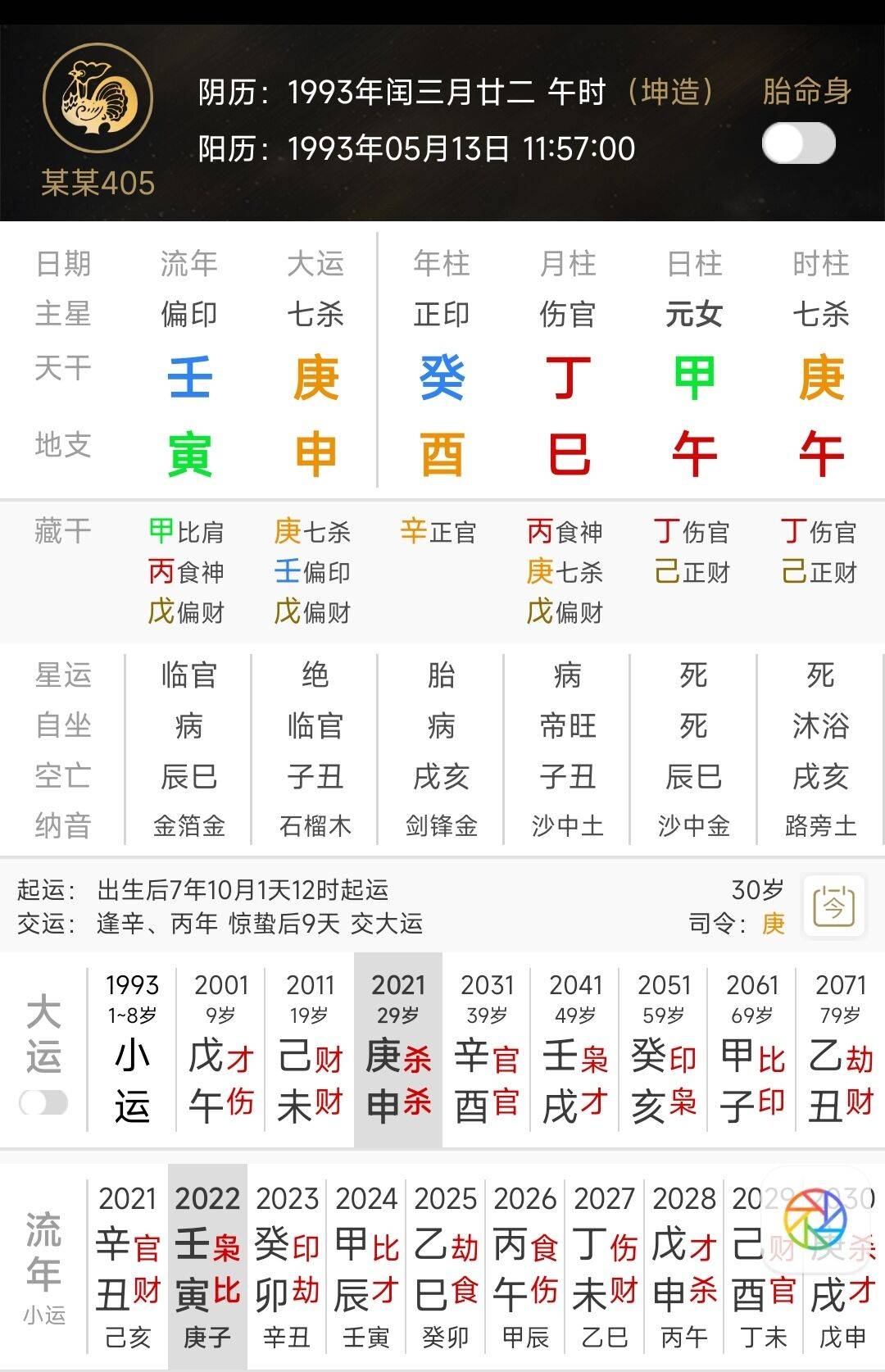
Task: Choose 流年 2028 戊申
Action: pos(684,1266)
